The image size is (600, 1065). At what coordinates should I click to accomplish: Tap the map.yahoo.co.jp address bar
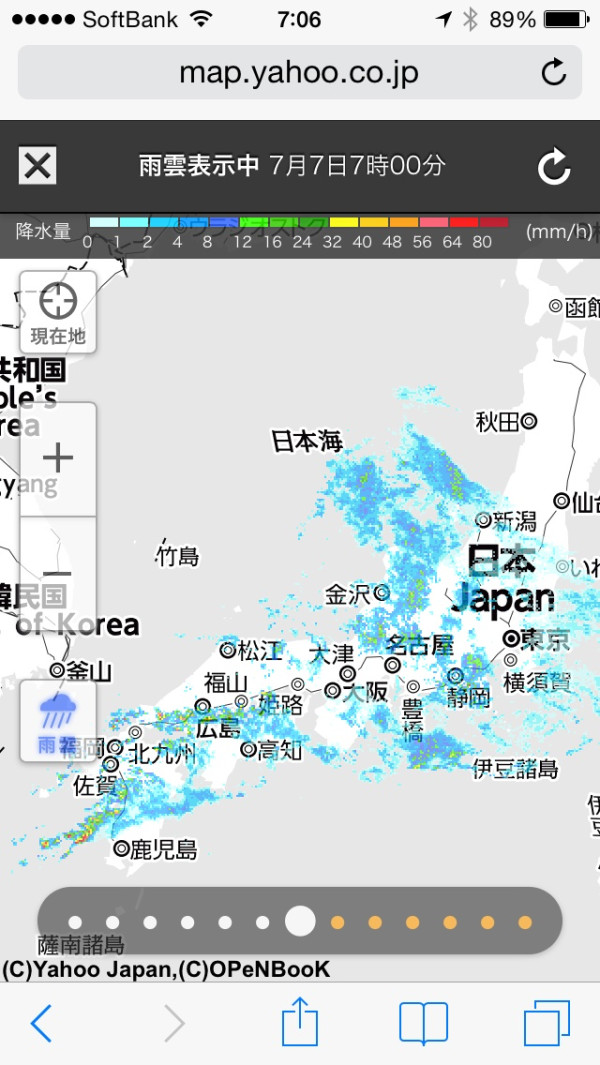[300, 73]
